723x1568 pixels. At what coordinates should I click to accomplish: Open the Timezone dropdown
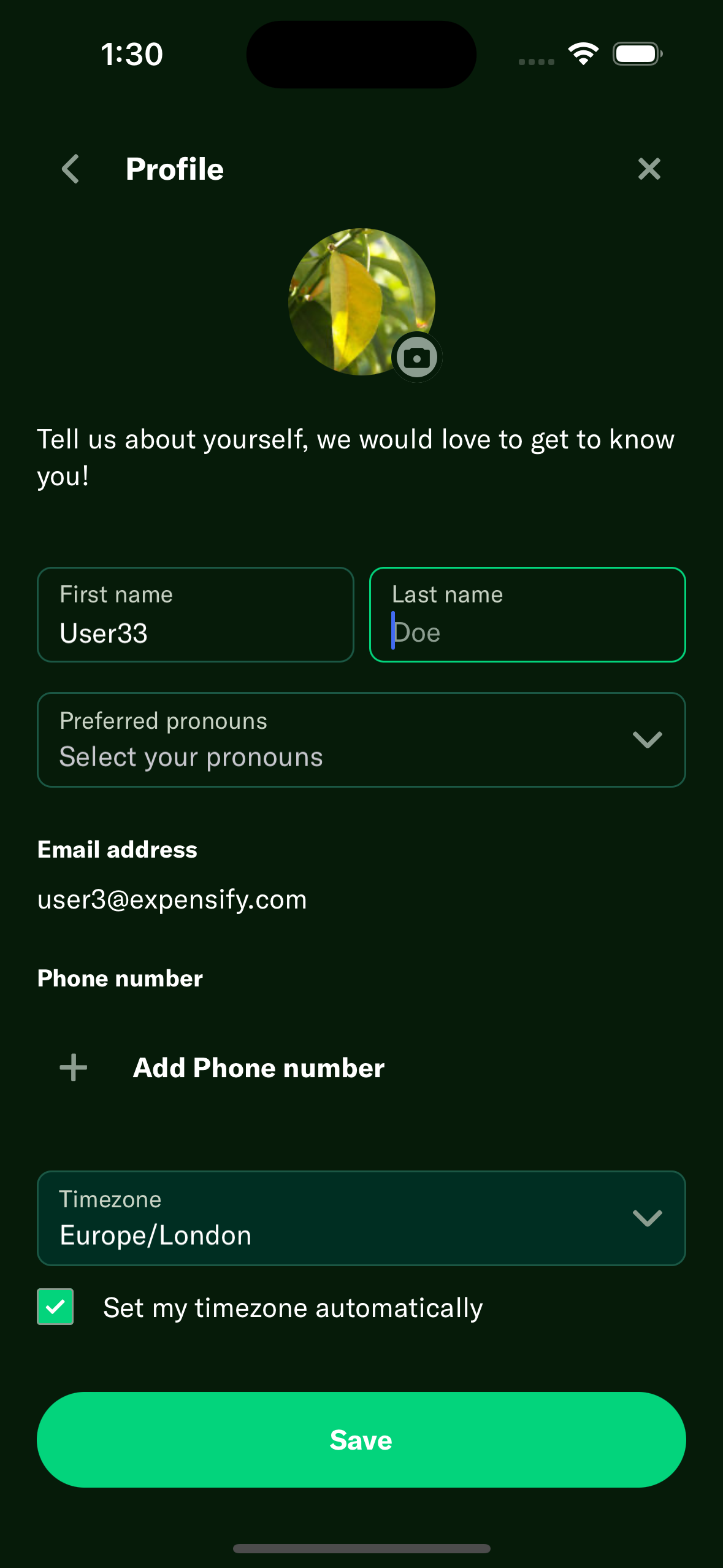361,1218
